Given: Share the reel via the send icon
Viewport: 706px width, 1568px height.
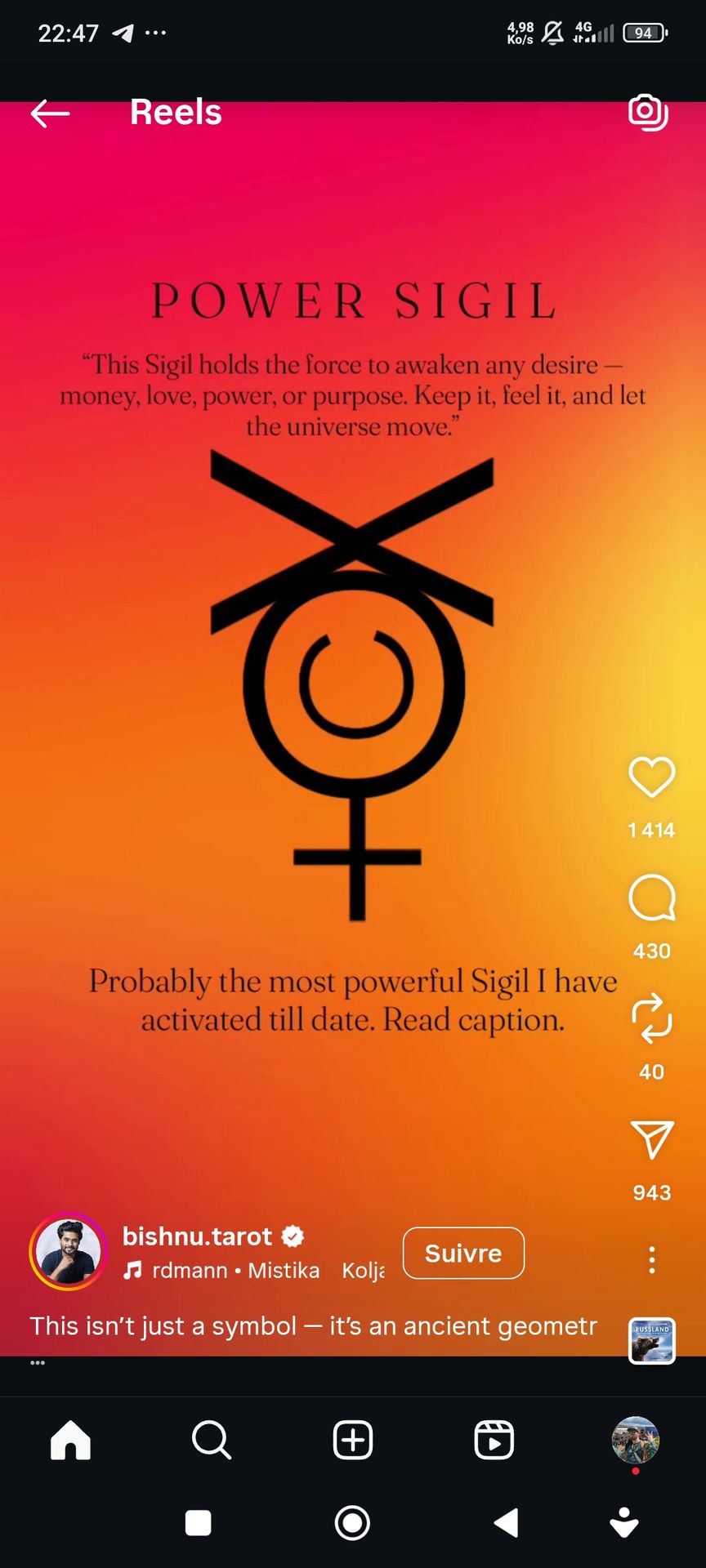Looking at the screenshot, I should click(x=651, y=1139).
